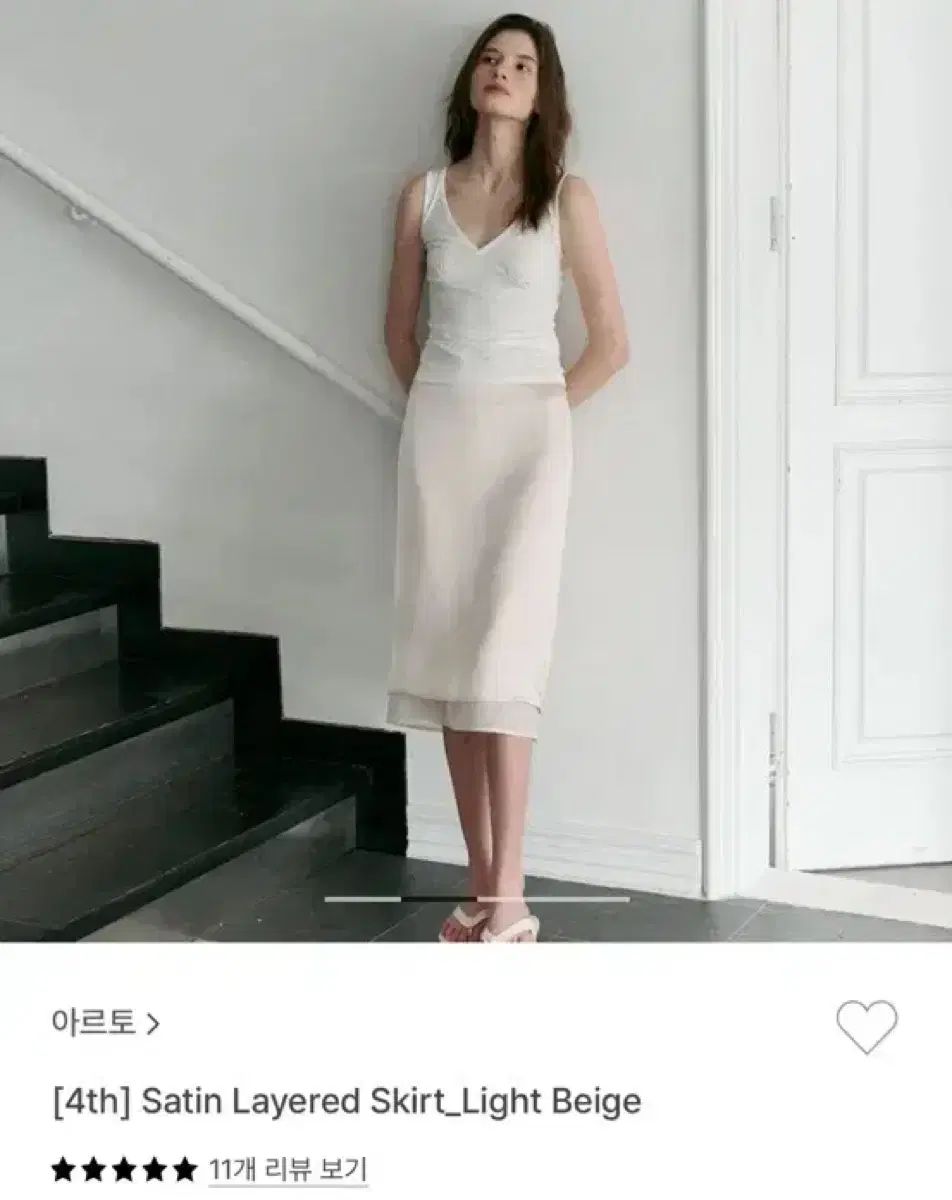This screenshot has height=1200, width=952.
Task: Add the skirt to wishlist via heart icon
Action: [866, 1025]
